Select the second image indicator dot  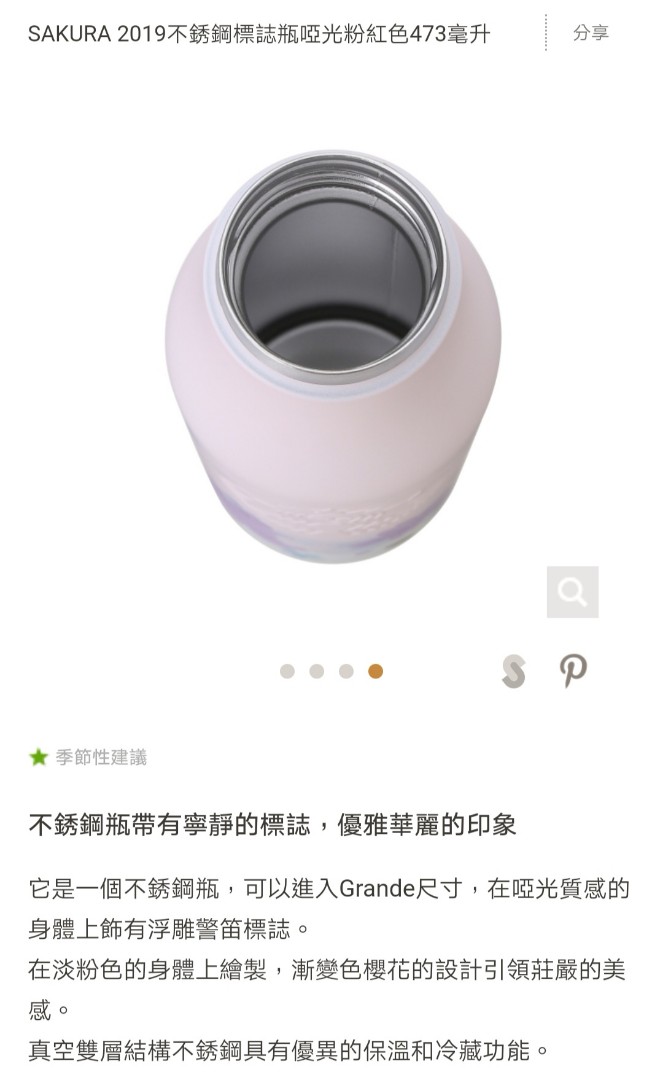coord(316,671)
